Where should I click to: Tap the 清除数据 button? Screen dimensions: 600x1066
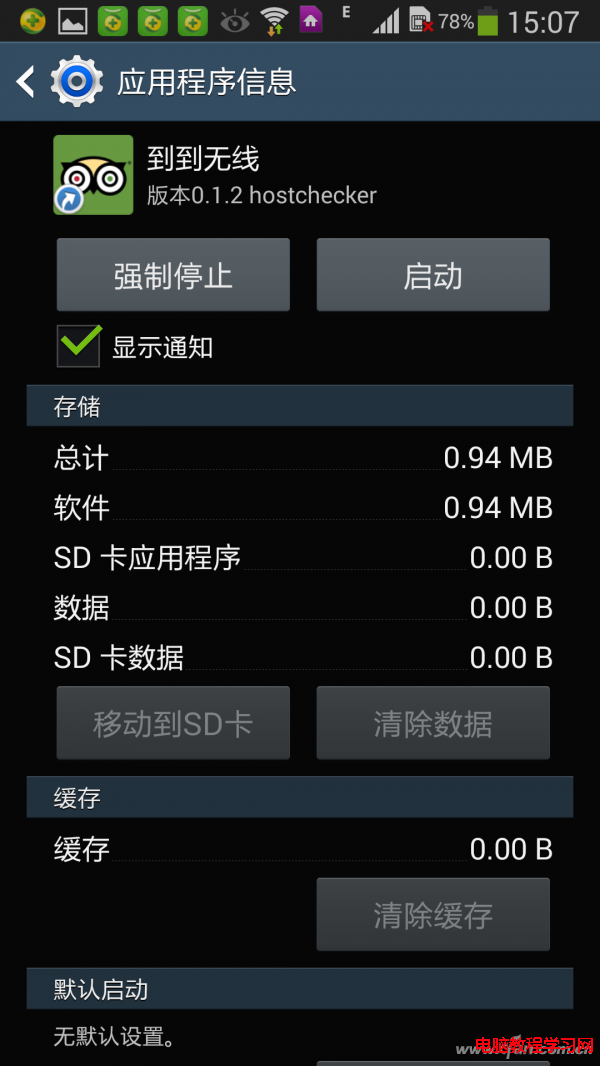433,723
